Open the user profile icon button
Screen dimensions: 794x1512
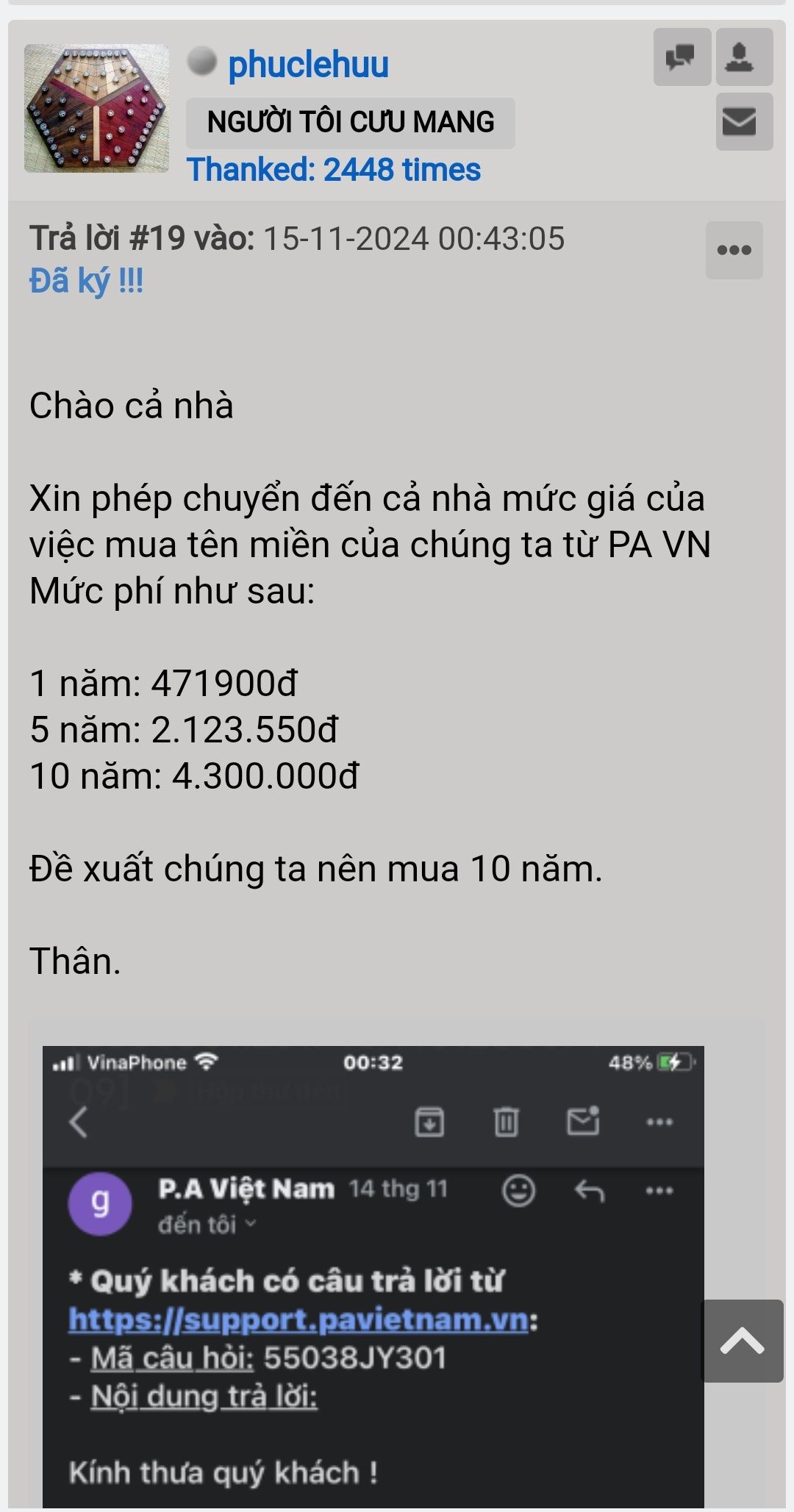[744, 57]
